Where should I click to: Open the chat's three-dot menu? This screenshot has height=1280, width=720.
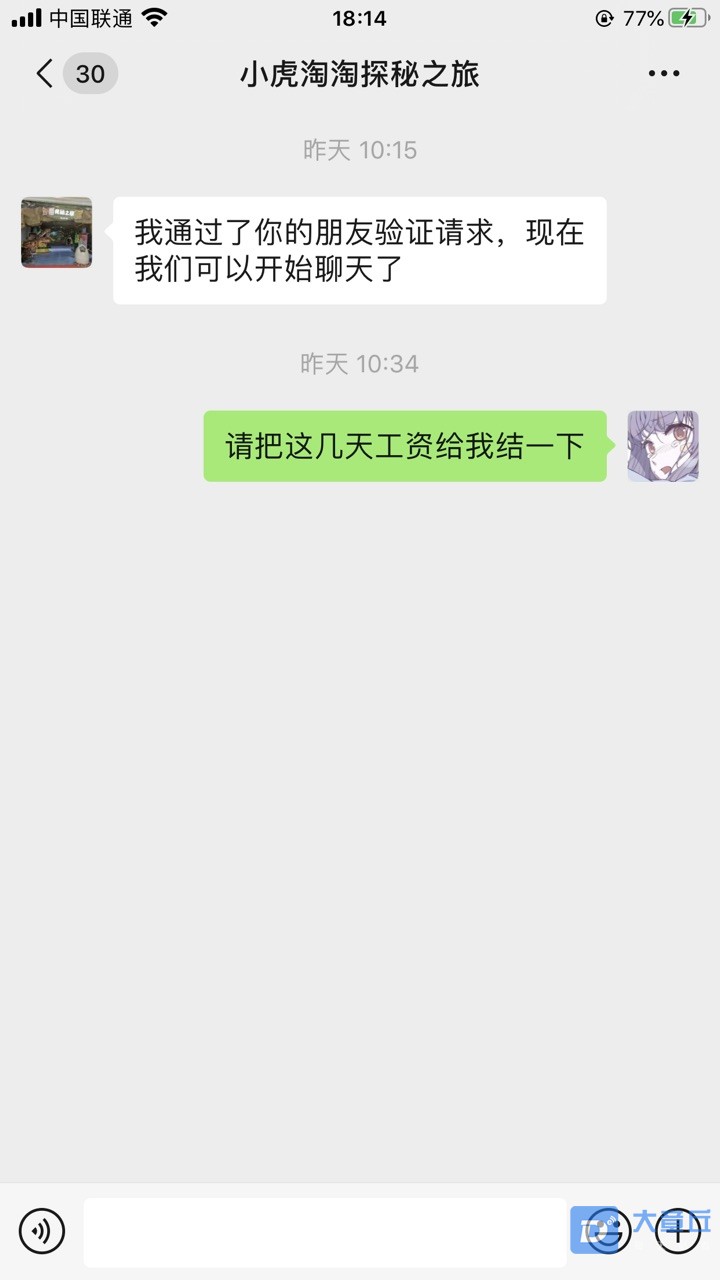(664, 74)
